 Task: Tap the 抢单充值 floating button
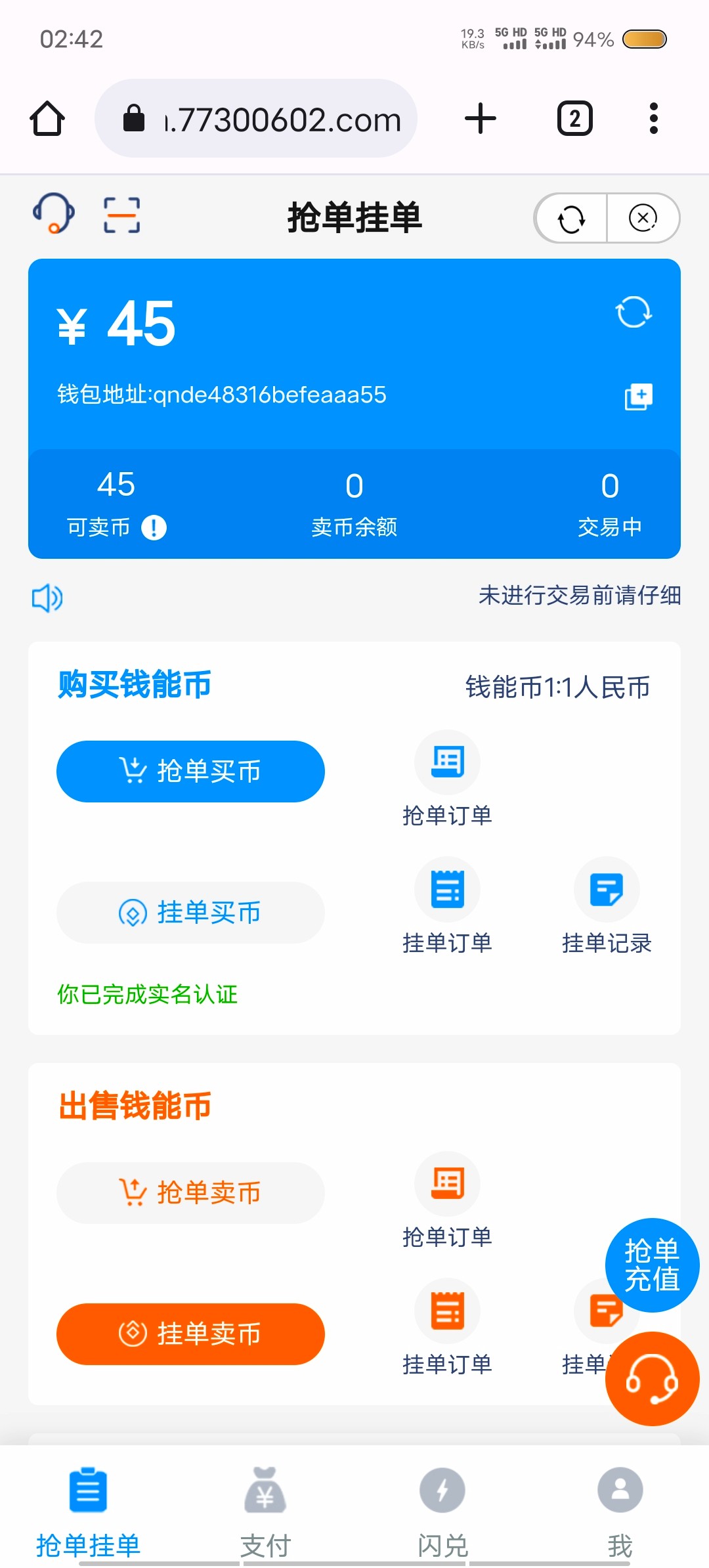coord(652,1265)
